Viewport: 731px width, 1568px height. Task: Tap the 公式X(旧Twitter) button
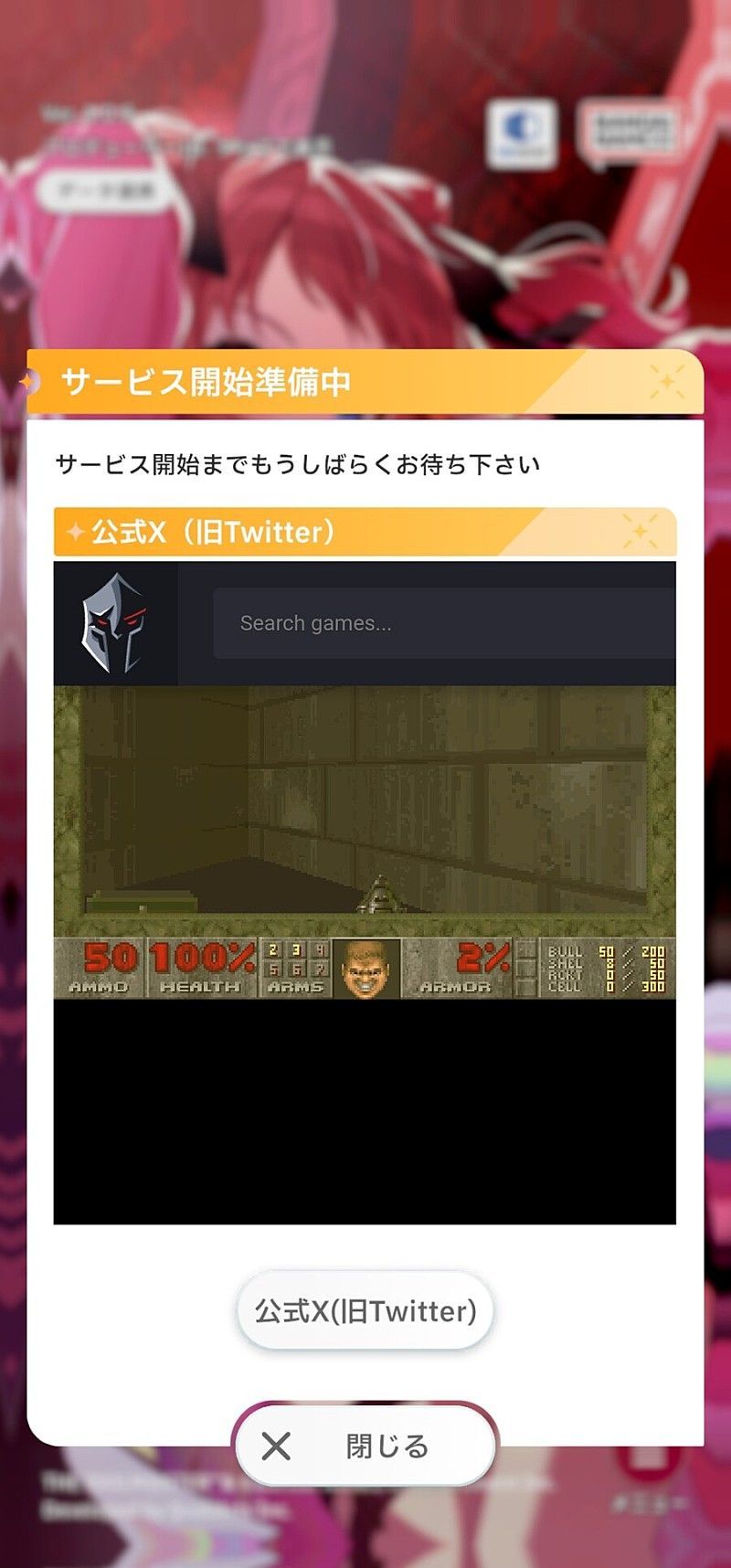pyautogui.click(x=365, y=1311)
